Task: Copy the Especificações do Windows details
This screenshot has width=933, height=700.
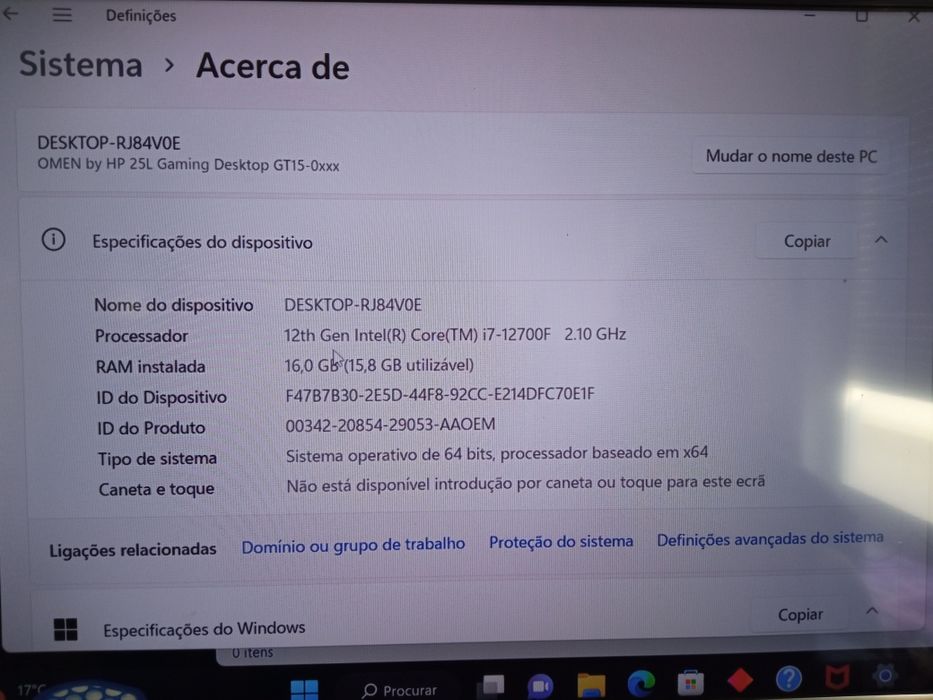Action: (x=801, y=615)
